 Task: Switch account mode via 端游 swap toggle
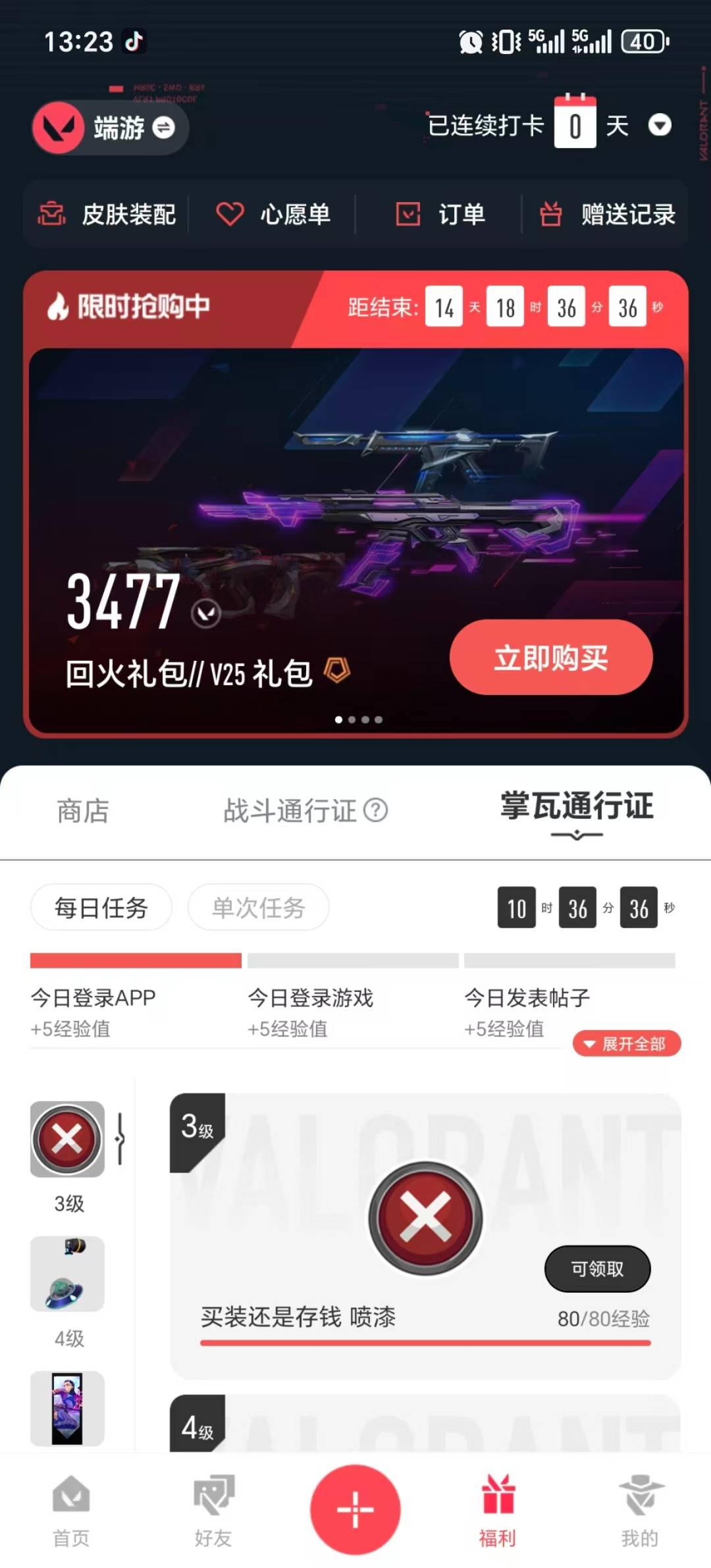(163, 128)
